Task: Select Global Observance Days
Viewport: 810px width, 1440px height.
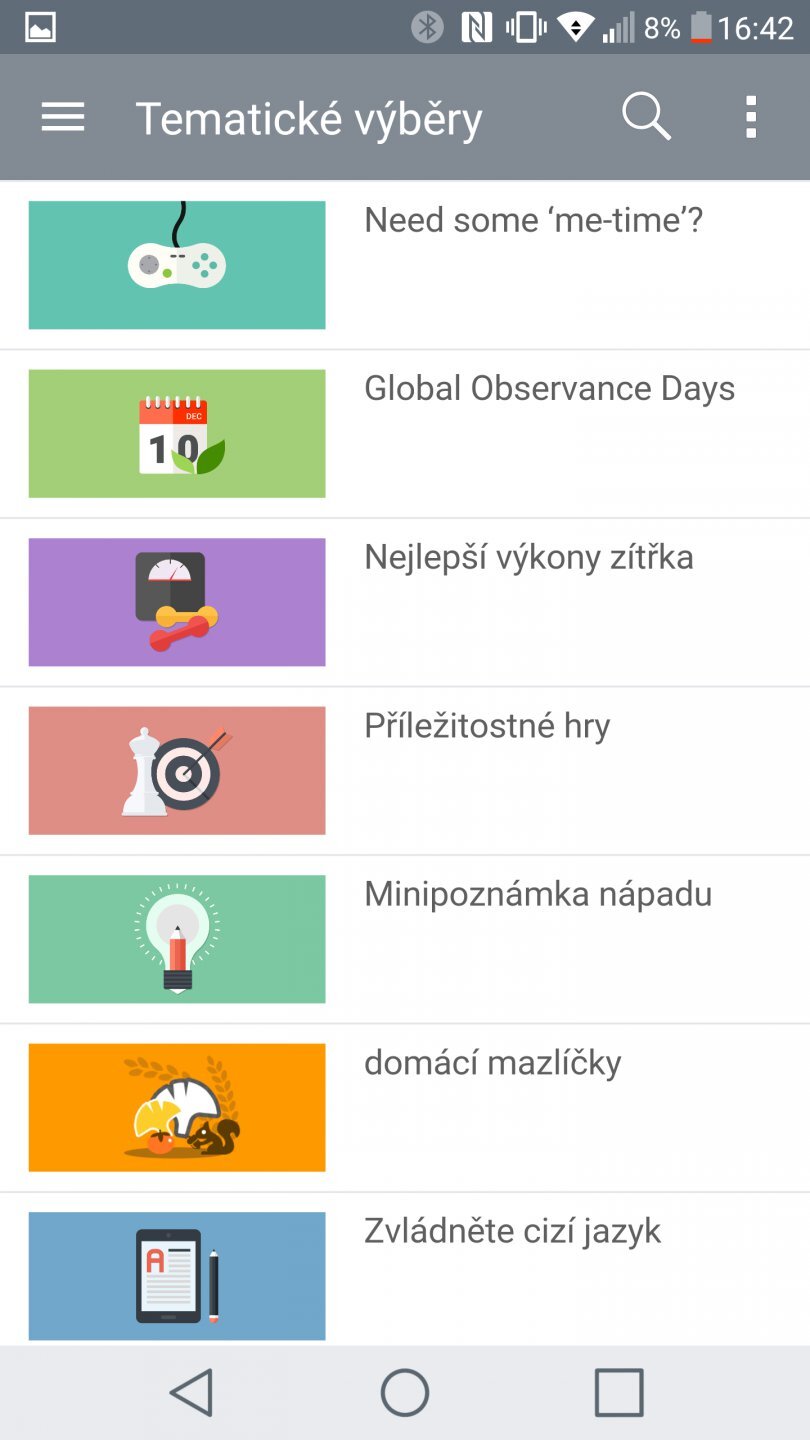Action: pyautogui.click(x=549, y=389)
